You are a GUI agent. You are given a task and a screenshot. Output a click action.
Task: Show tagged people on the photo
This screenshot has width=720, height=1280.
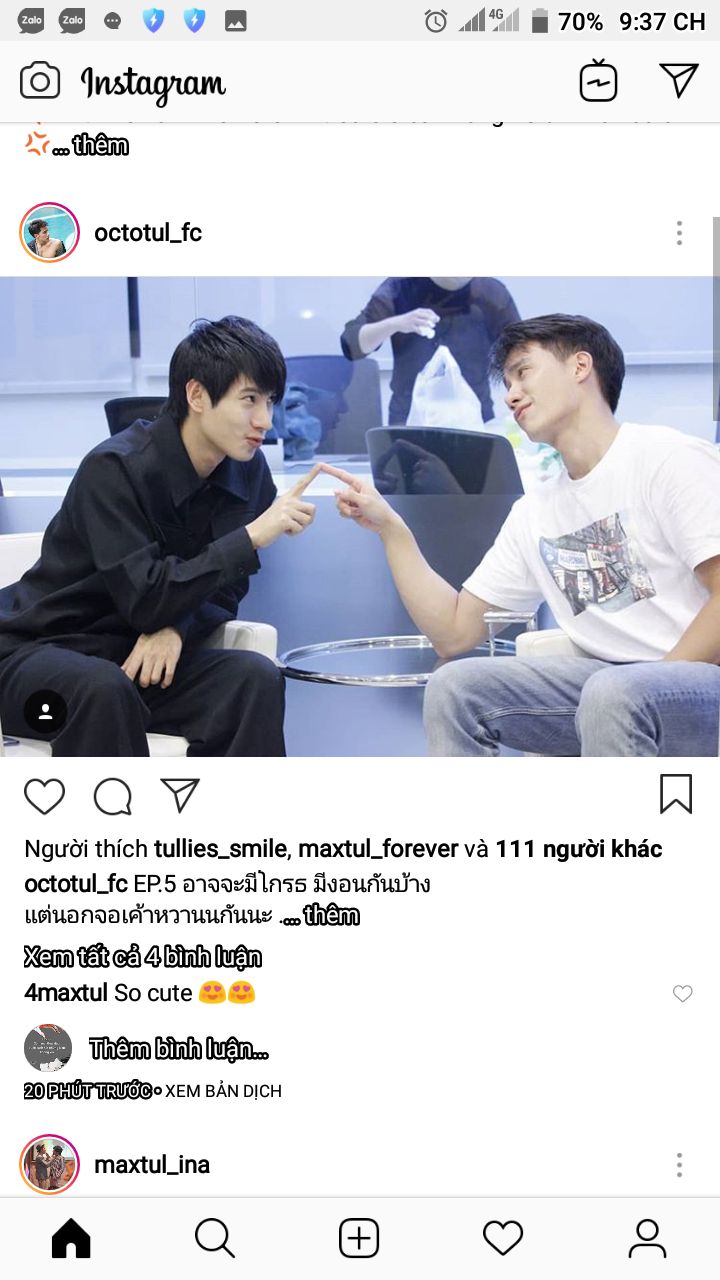[x=46, y=712]
